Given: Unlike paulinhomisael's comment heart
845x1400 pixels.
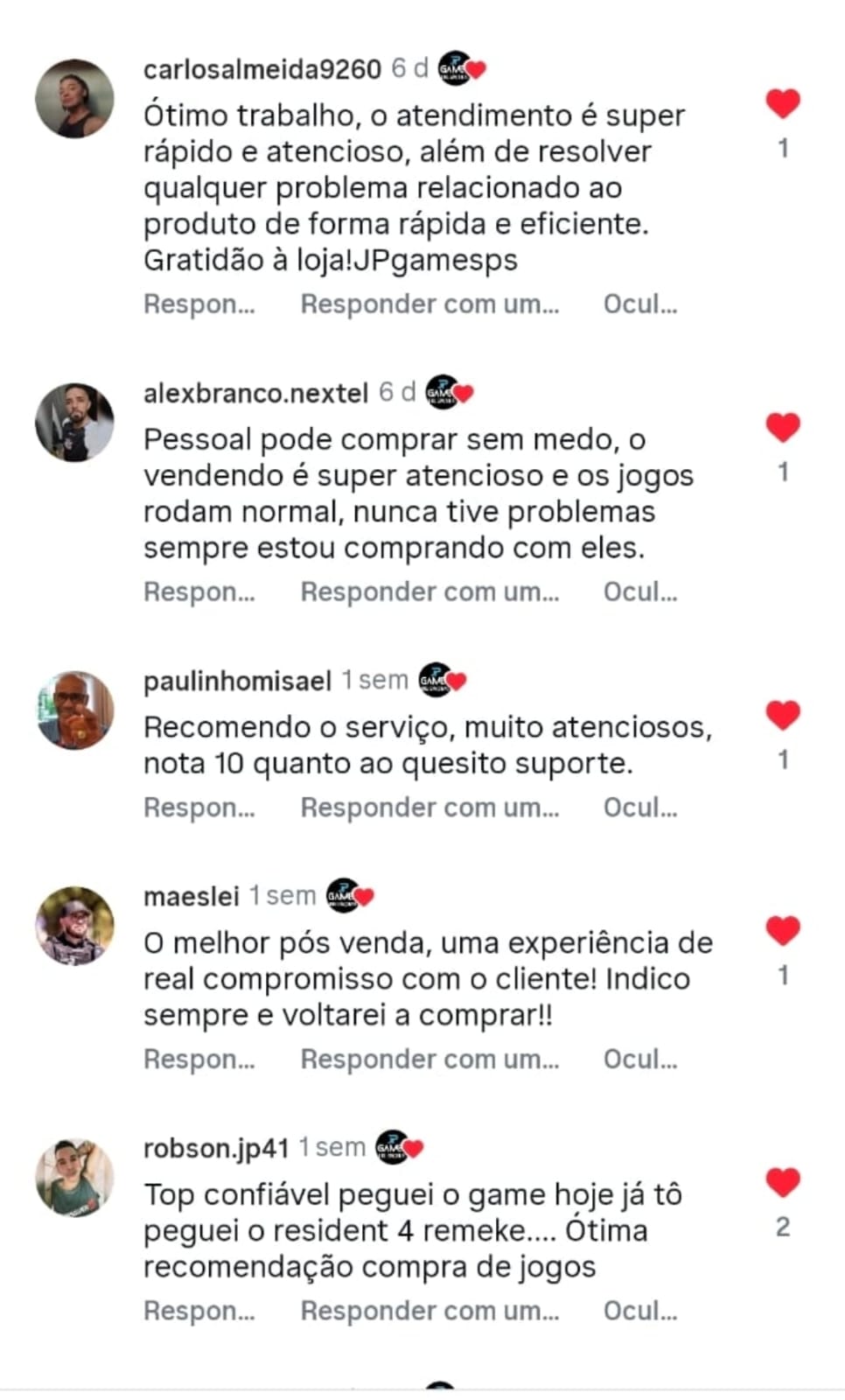Looking at the screenshot, I should point(783,716).
